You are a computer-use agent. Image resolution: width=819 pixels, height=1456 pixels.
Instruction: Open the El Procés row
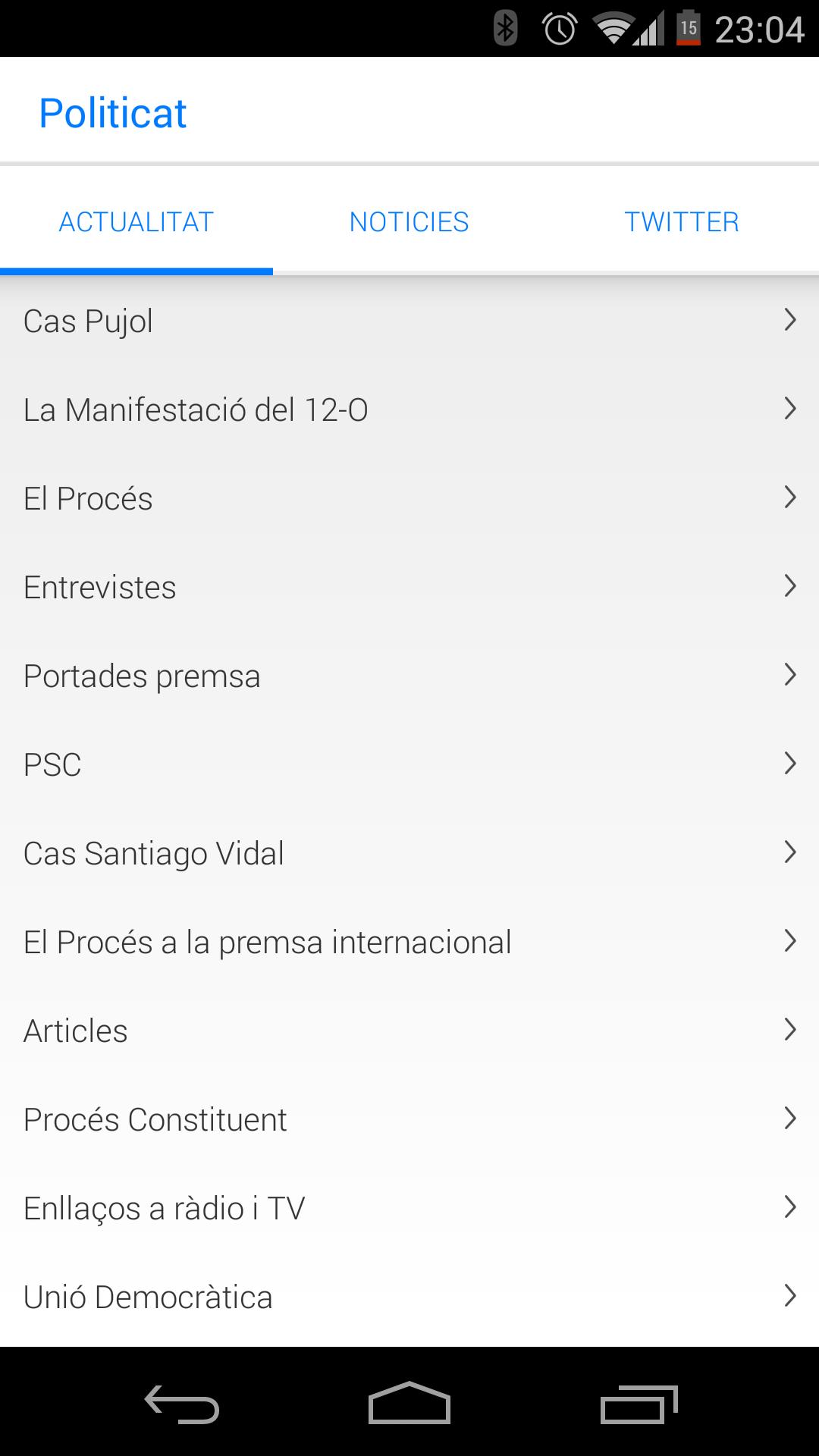coord(409,498)
